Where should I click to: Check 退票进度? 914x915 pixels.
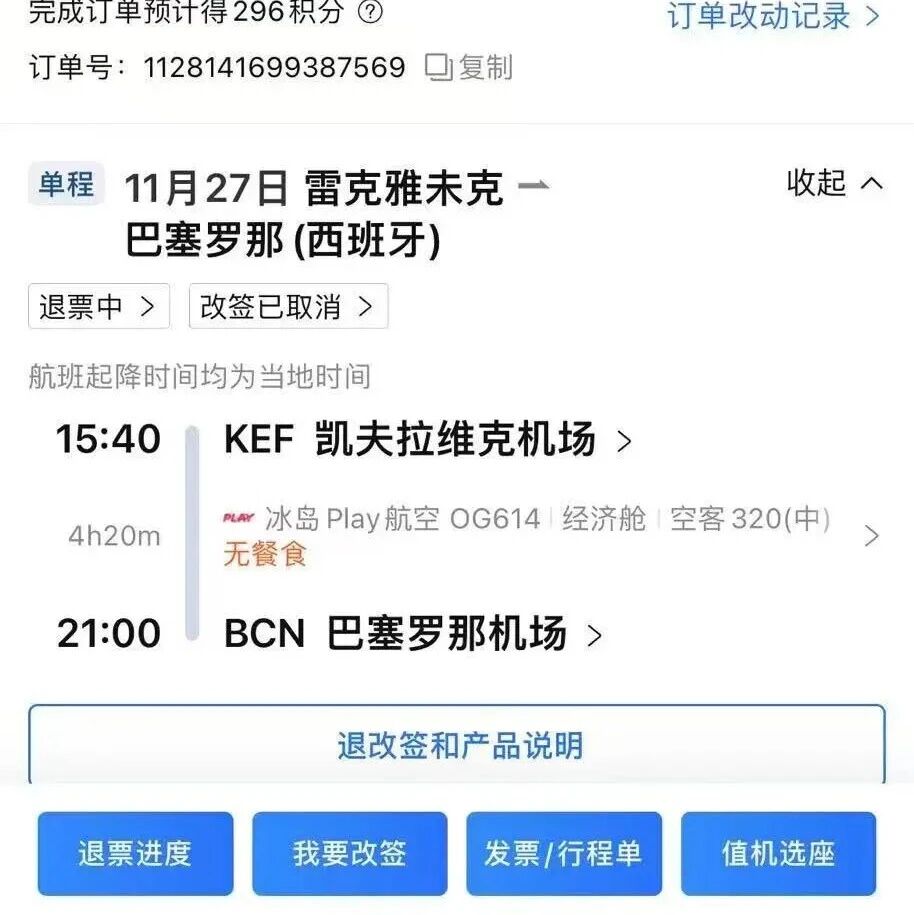pyautogui.click(x=135, y=853)
